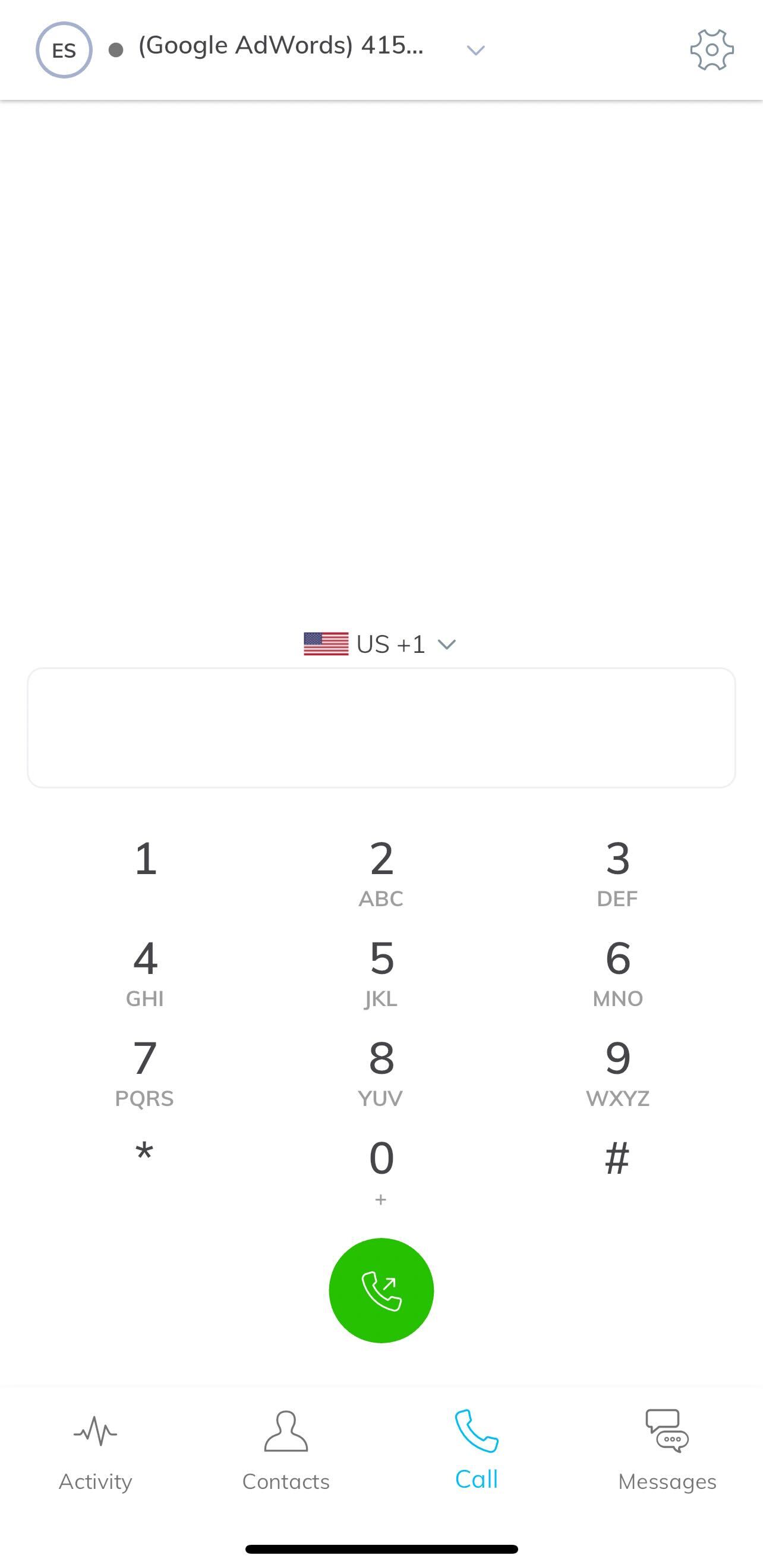Tap keypad digit 7 PQRS
The image size is (763, 1568).
pyautogui.click(x=146, y=1071)
